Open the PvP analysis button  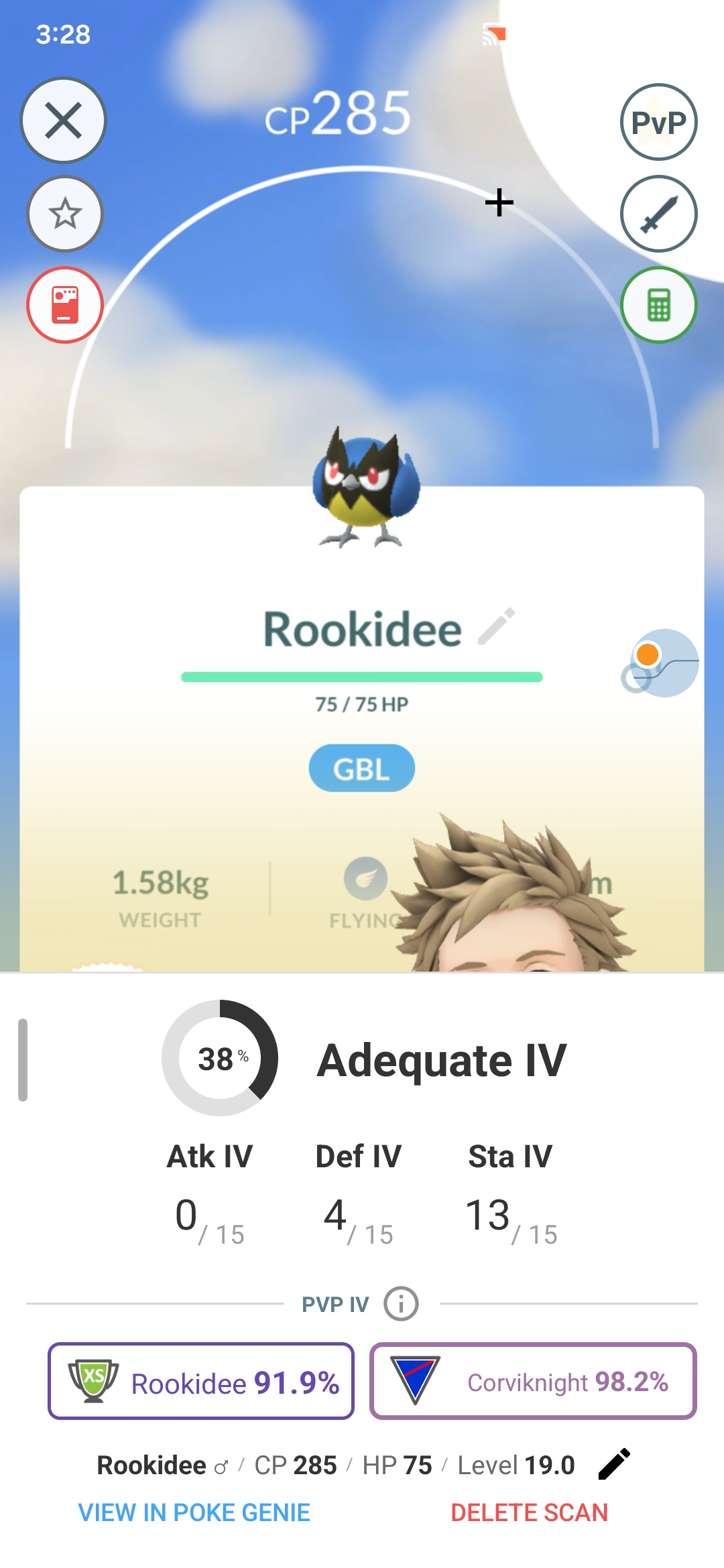(659, 122)
